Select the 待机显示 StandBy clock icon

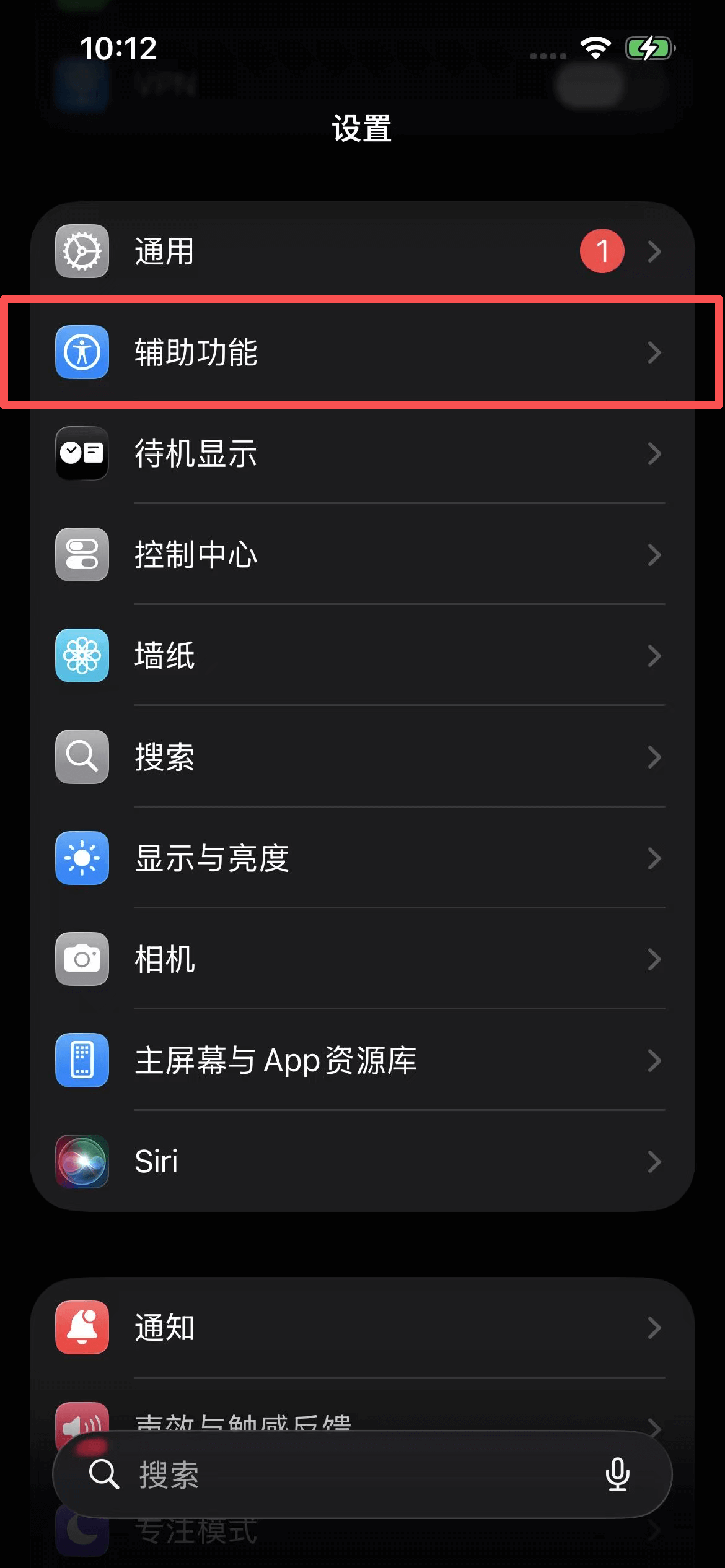click(x=81, y=454)
